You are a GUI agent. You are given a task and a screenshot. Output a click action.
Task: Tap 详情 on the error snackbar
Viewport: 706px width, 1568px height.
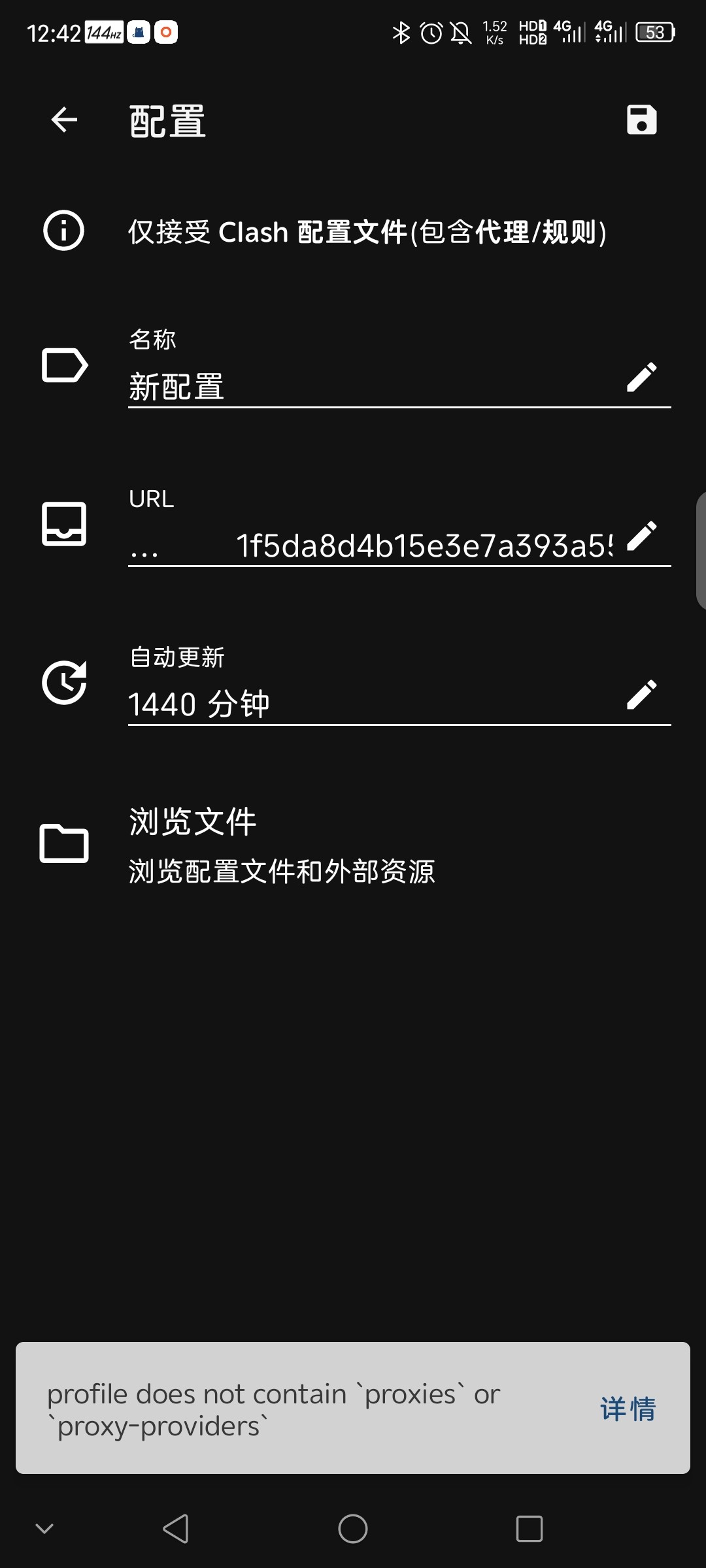[628, 1409]
